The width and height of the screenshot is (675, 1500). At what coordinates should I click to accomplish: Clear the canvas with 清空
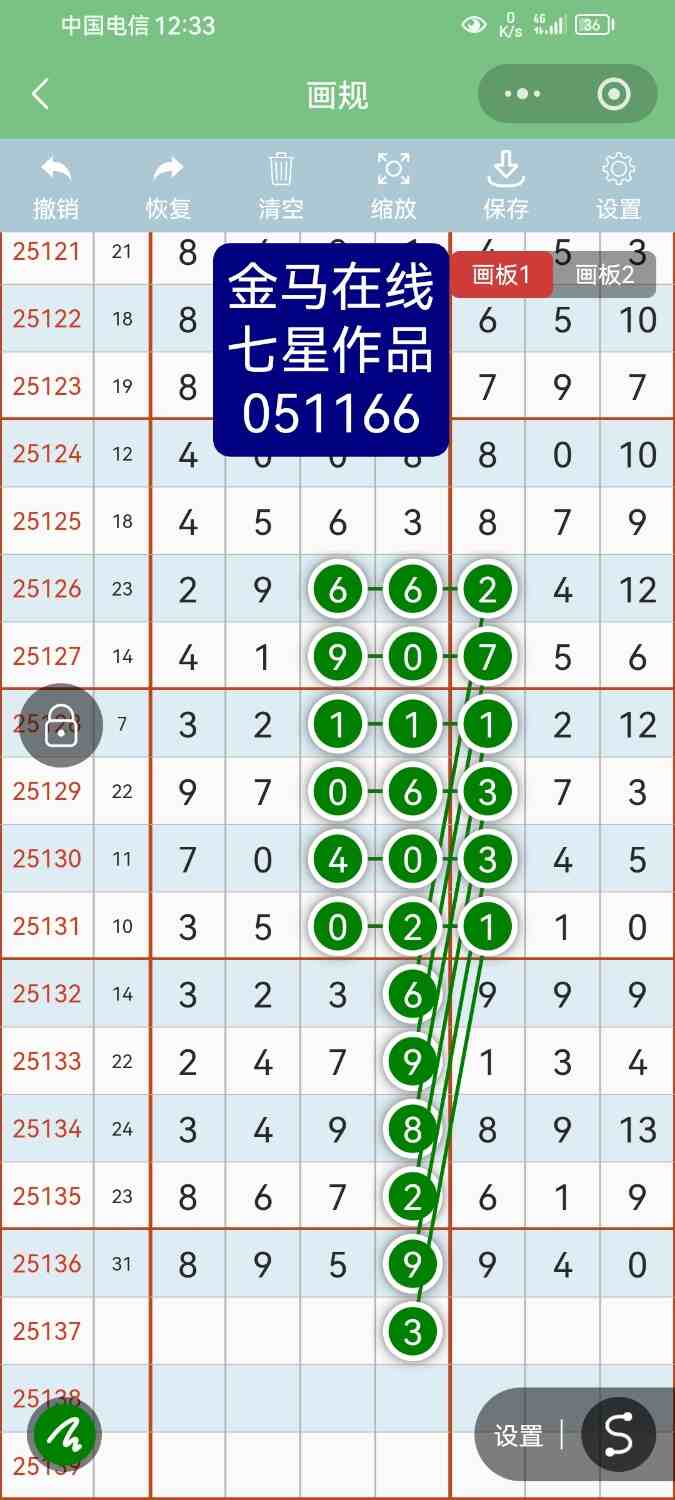pyautogui.click(x=281, y=186)
